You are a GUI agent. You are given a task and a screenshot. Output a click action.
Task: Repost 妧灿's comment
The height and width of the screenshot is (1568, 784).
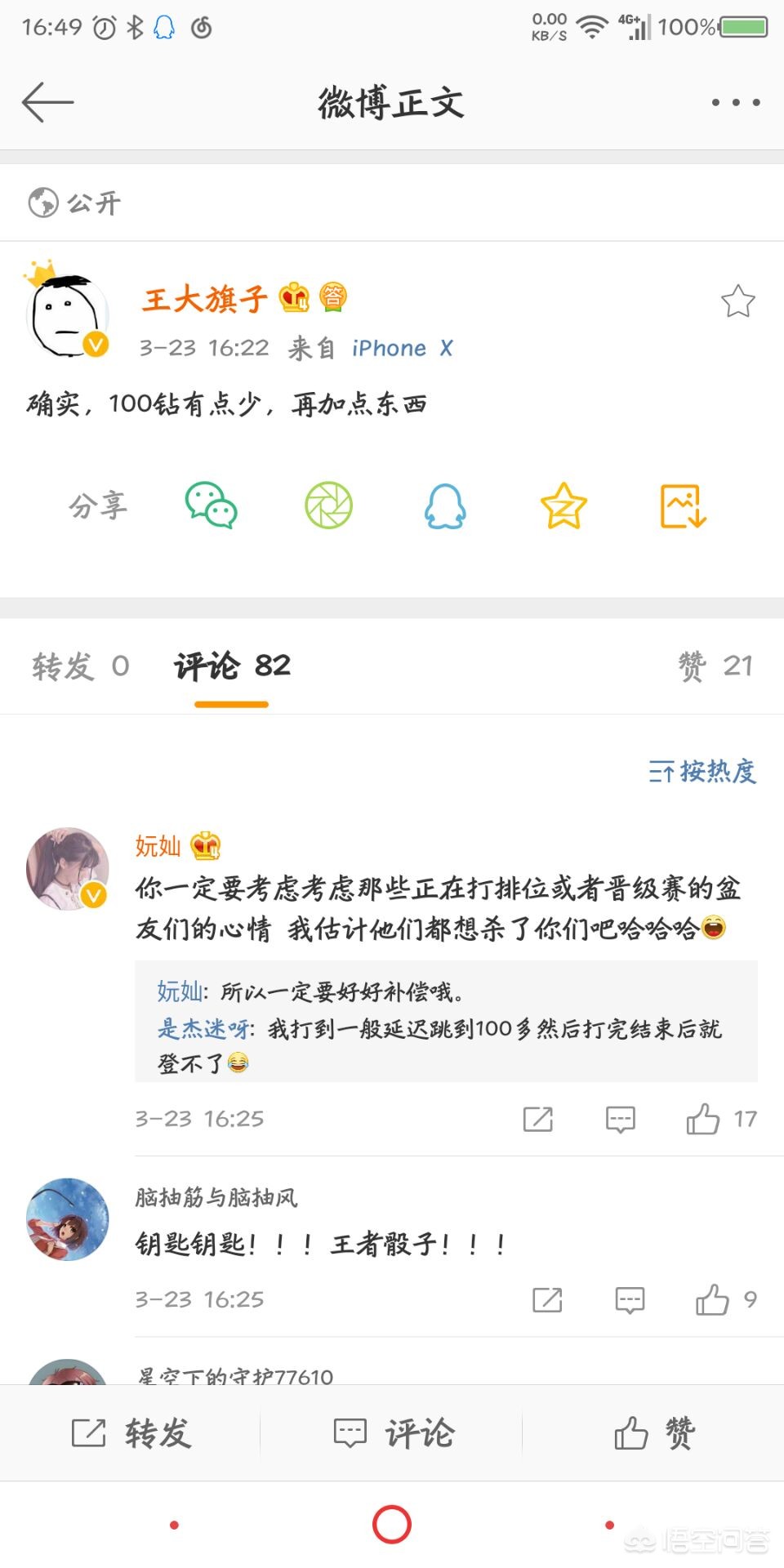coord(538,1119)
